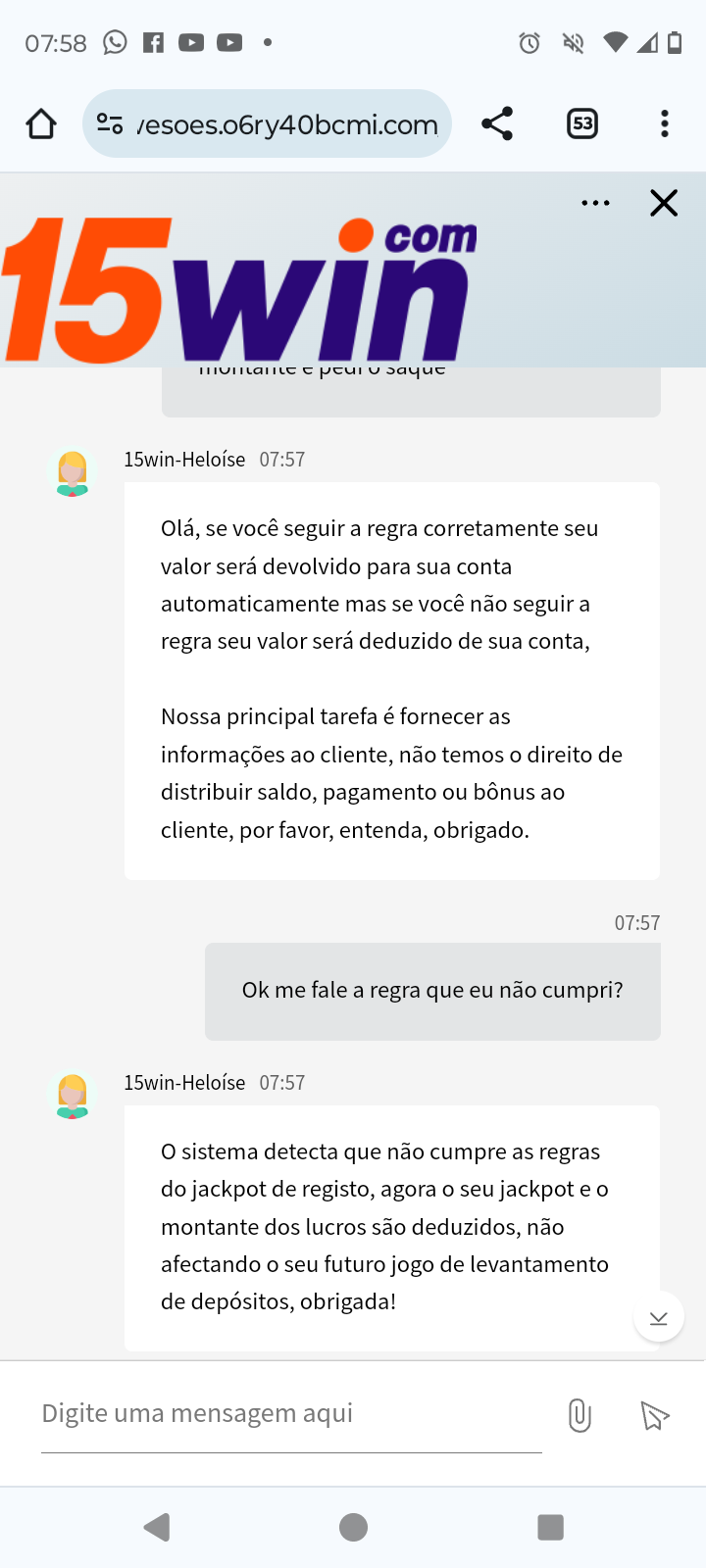Open Chrome's three-dot browser menu

(665, 123)
